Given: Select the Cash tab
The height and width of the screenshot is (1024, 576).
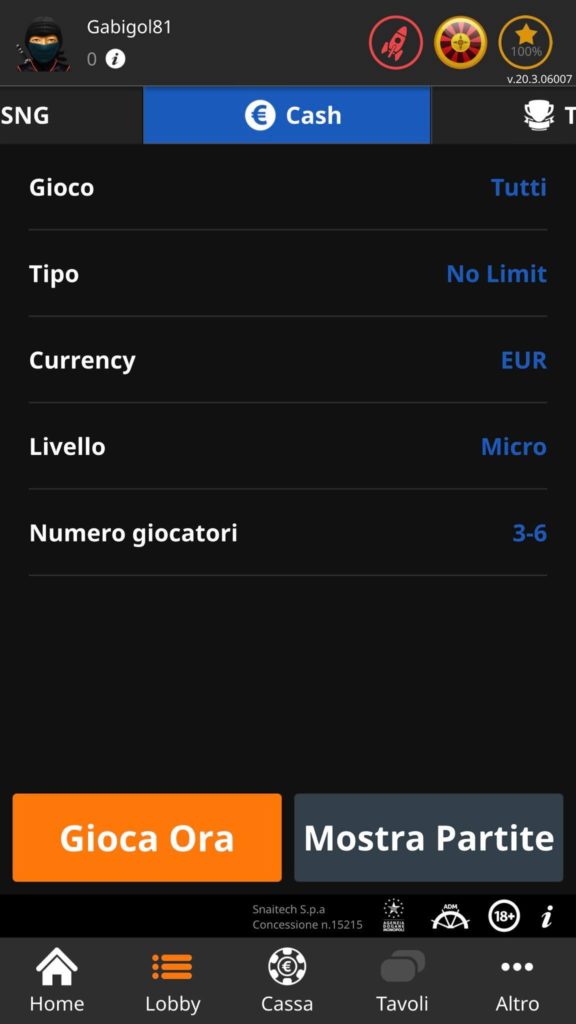Looking at the screenshot, I should (x=287, y=115).
